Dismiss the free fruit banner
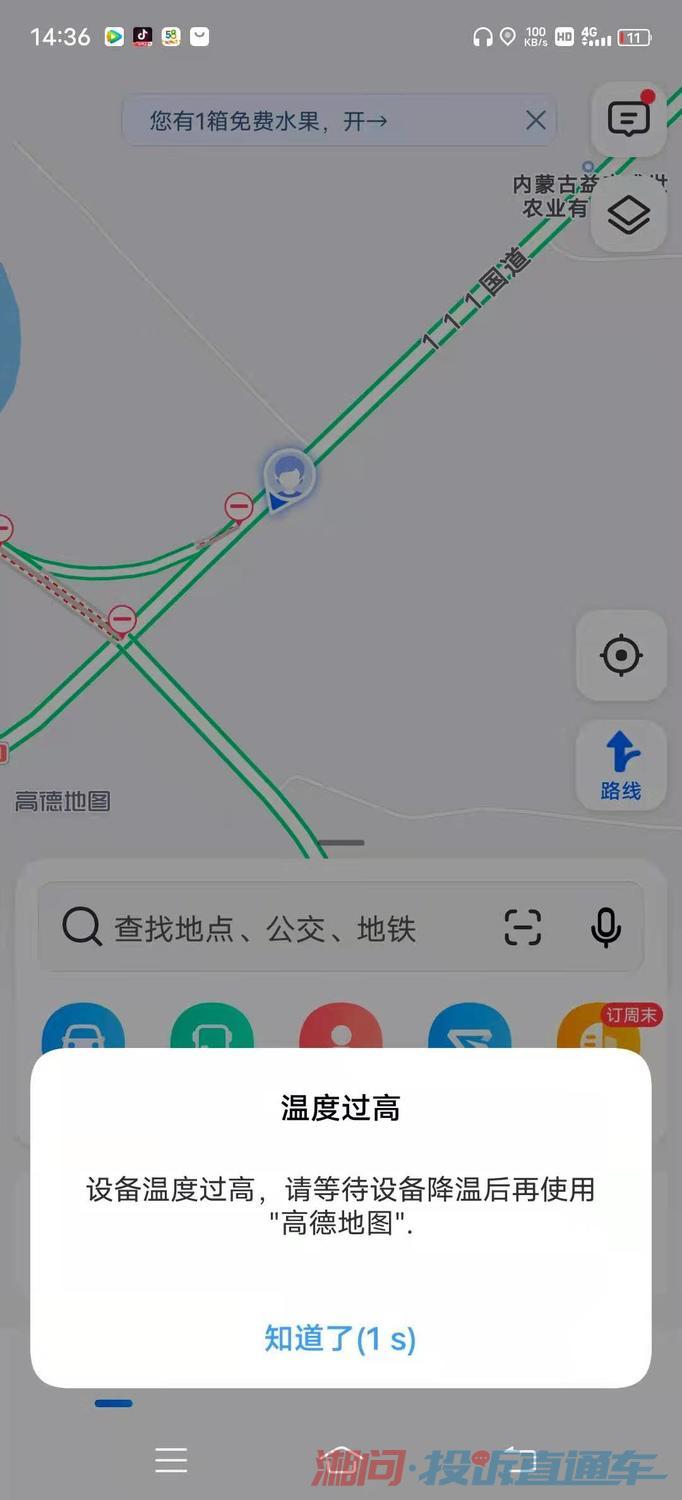 point(536,121)
